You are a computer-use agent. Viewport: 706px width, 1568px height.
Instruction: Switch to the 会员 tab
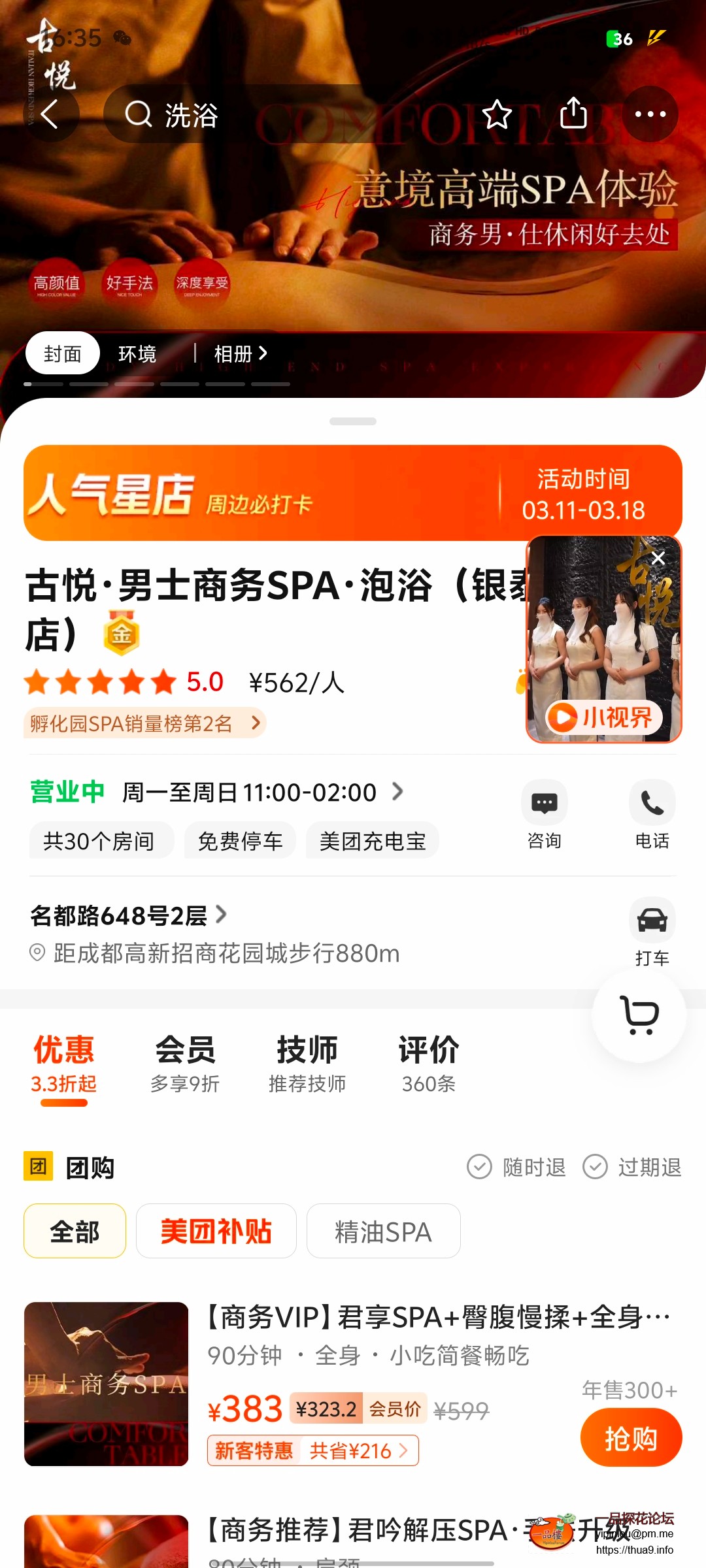tap(185, 1063)
